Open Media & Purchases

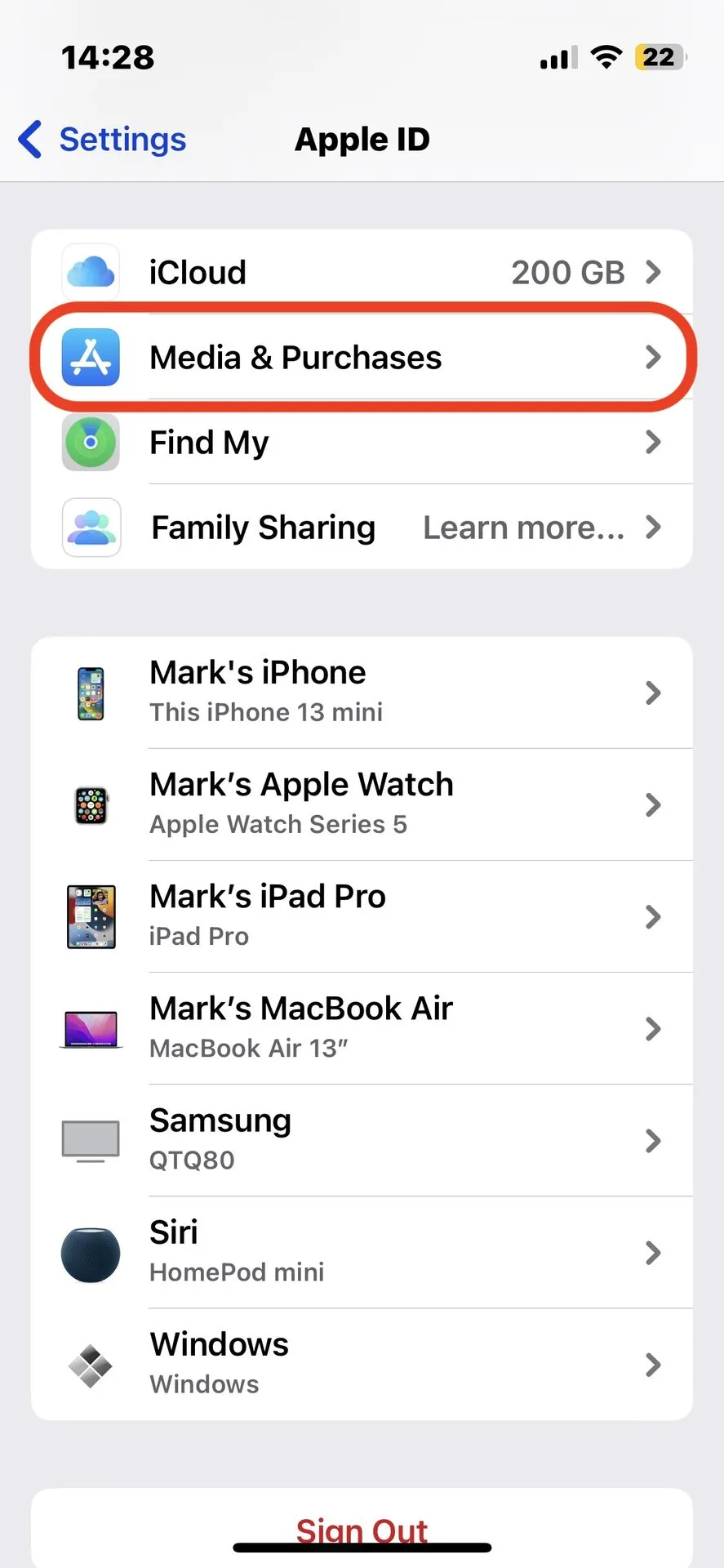[x=362, y=358]
